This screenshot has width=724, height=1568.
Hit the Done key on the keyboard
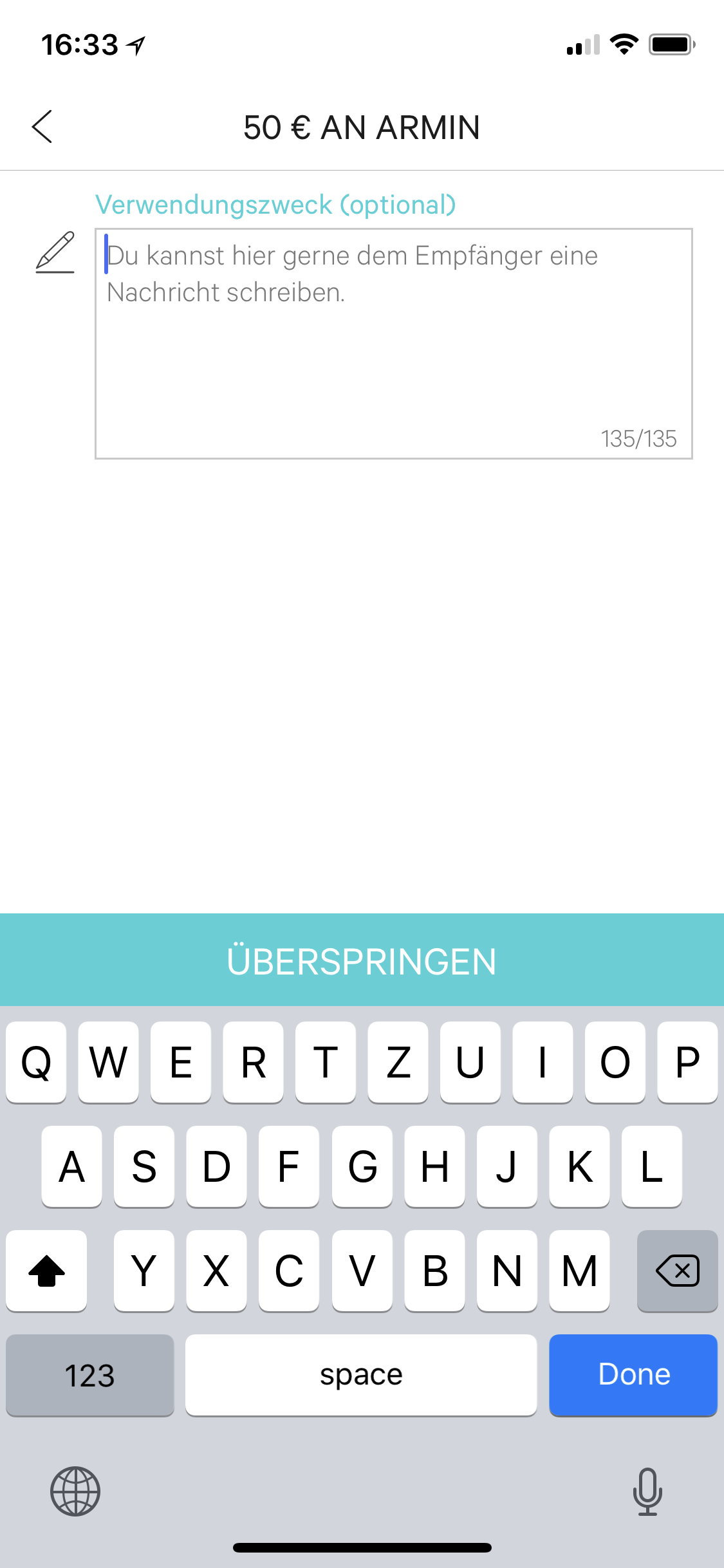633,1374
